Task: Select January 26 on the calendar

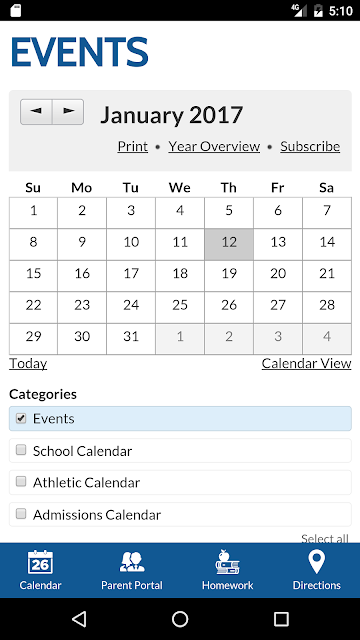Action: (229, 307)
